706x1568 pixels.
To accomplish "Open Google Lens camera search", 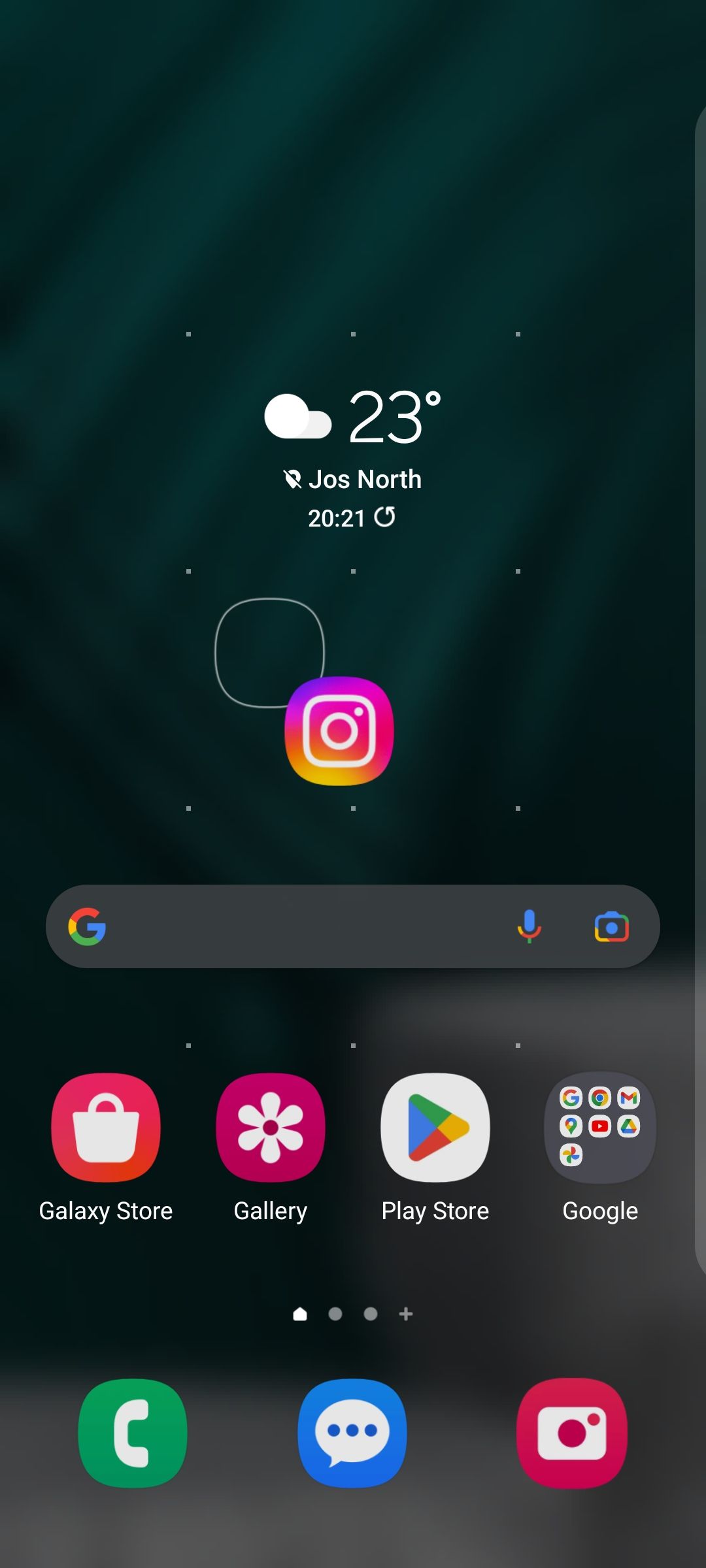I will pos(611,926).
